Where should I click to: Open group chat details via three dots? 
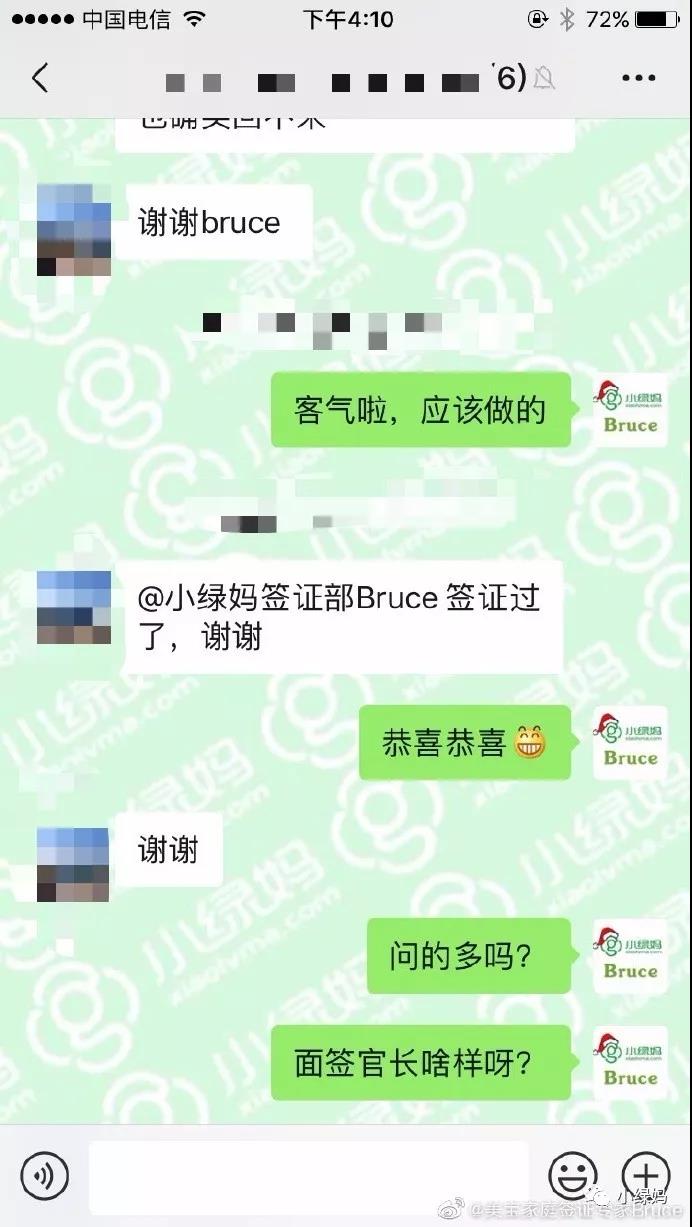pos(638,78)
